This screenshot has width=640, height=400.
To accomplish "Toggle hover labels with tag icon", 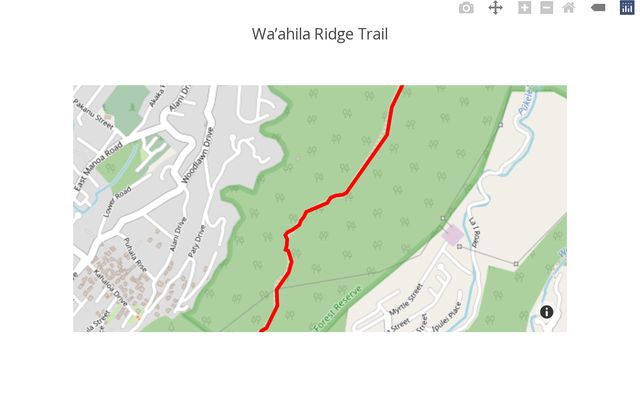I will click(598, 8).
